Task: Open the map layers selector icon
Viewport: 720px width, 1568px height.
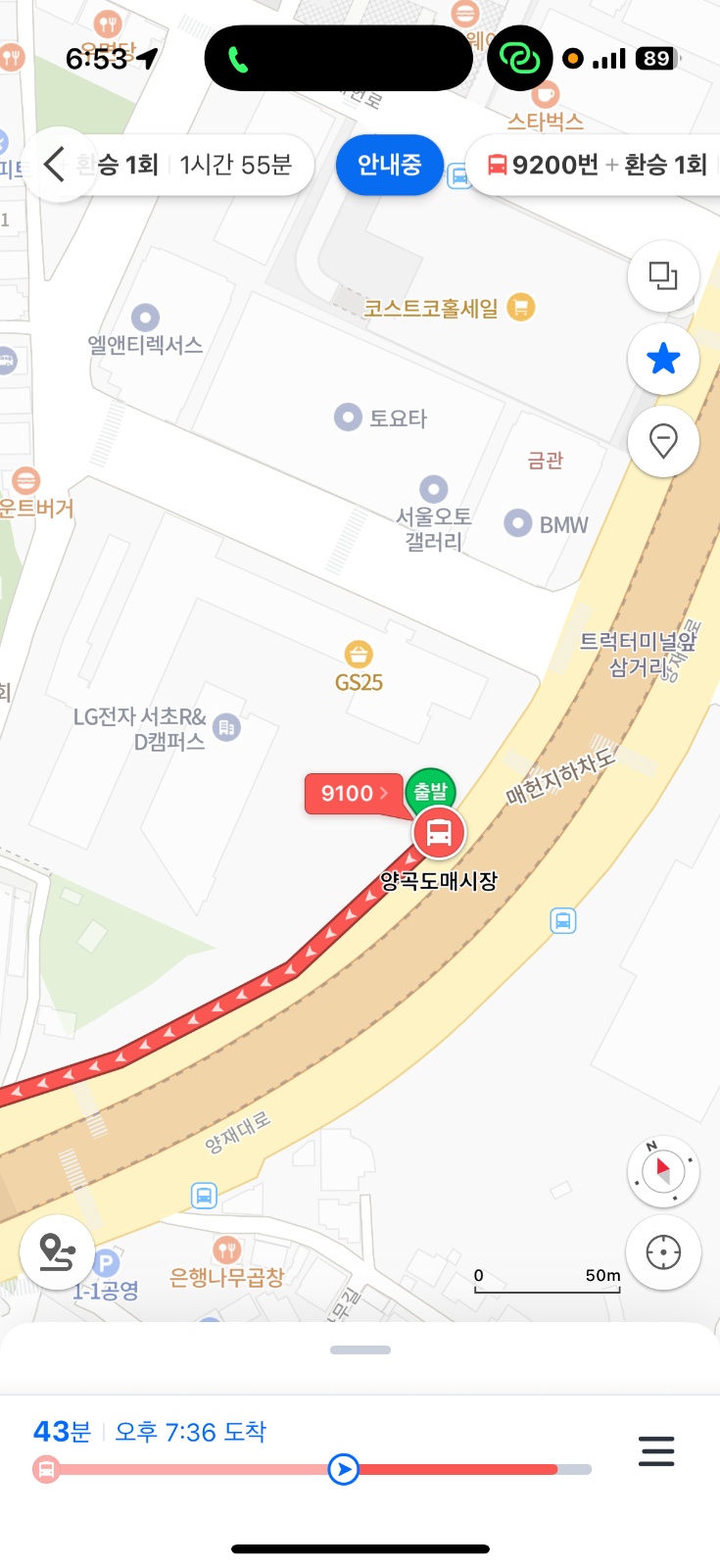Action: (x=663, y=276)
